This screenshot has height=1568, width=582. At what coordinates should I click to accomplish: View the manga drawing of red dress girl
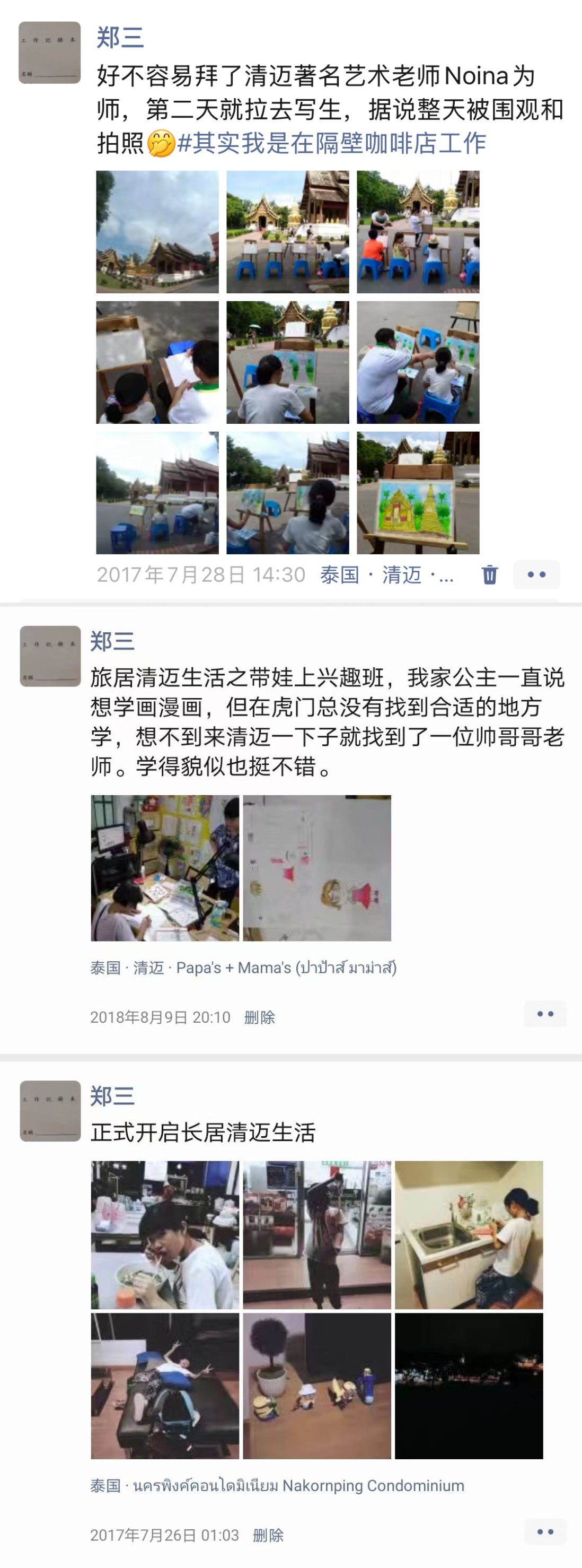pos(317,868)
